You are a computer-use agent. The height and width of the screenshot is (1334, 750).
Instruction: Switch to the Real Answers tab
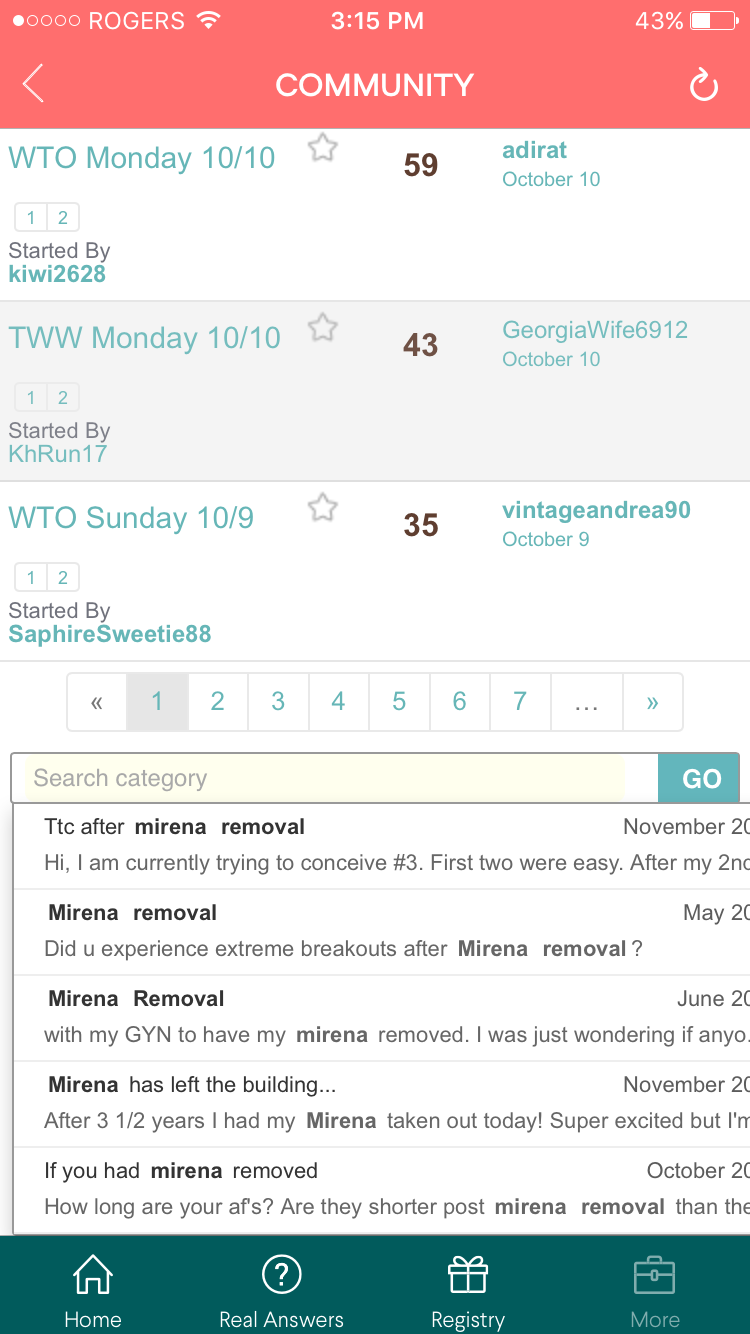[281, 1290]
